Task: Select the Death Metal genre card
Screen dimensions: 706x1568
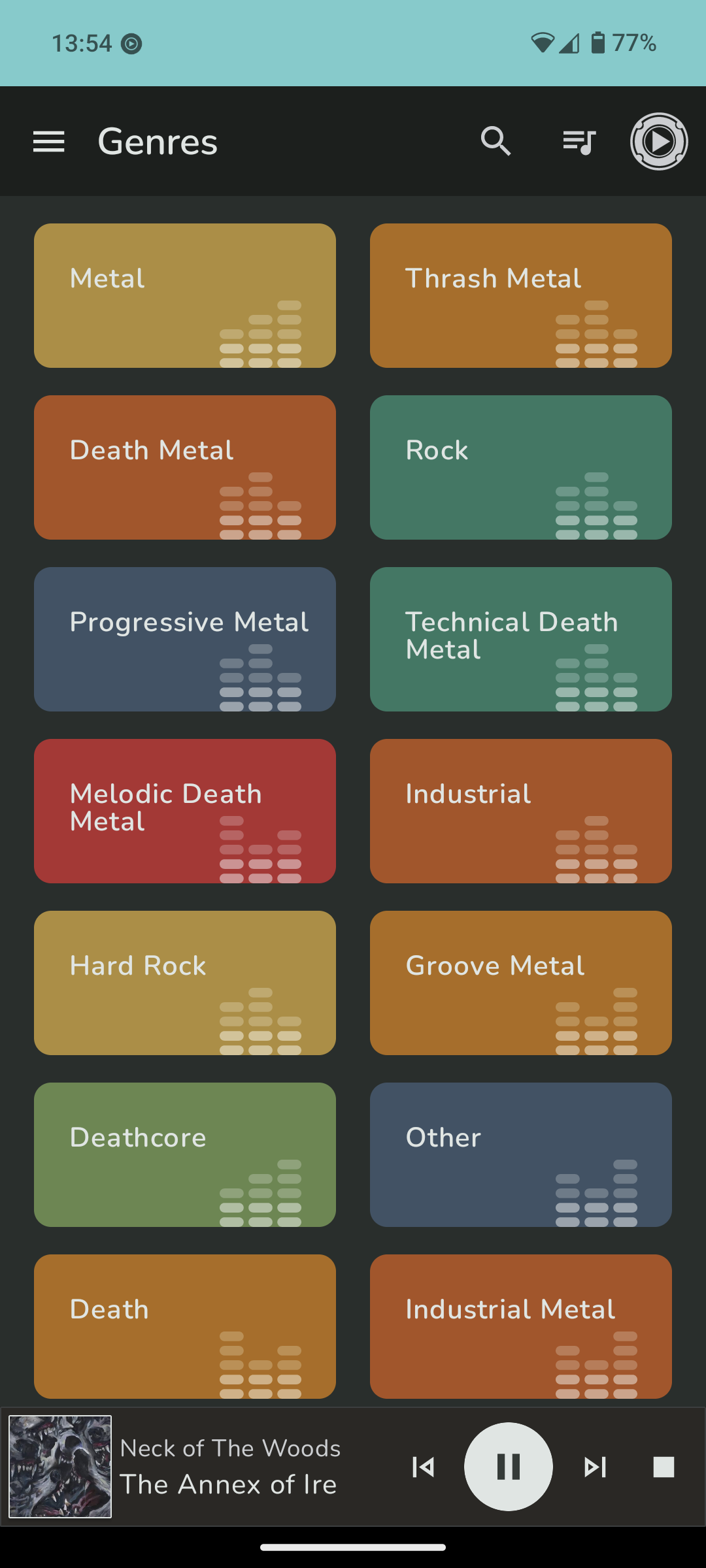Action: 185,467
